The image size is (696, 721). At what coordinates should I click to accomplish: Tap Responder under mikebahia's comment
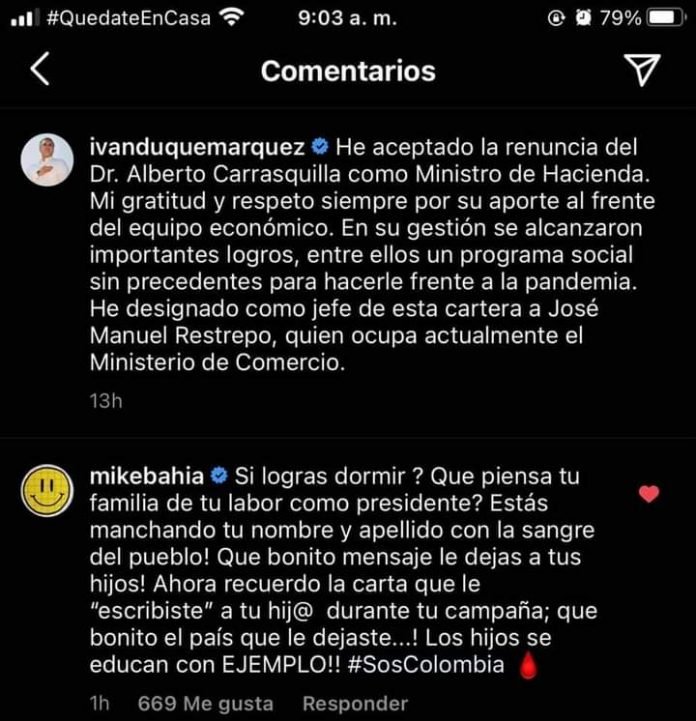(x=349, y=703)
